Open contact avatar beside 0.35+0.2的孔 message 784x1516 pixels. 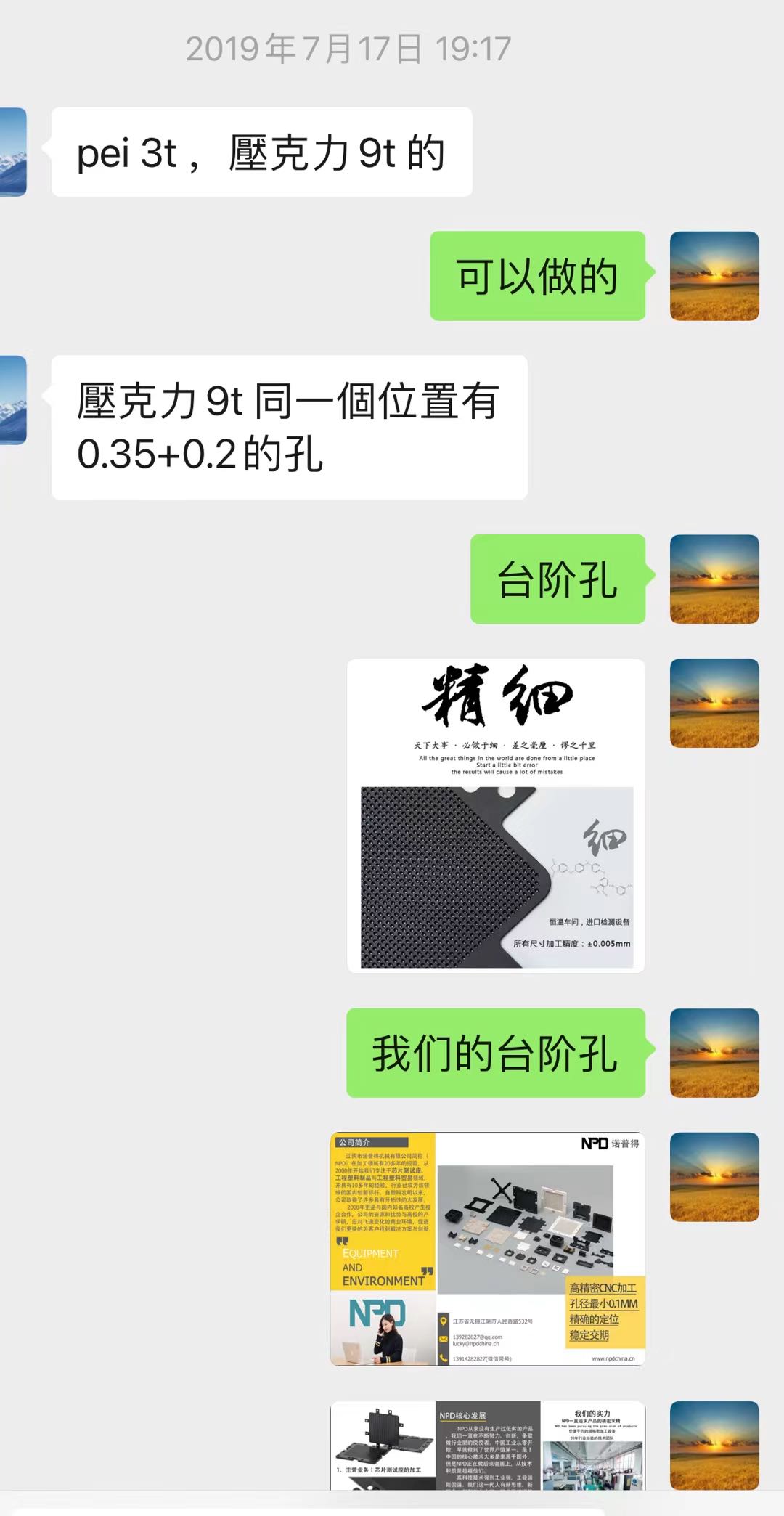point(13,399)
